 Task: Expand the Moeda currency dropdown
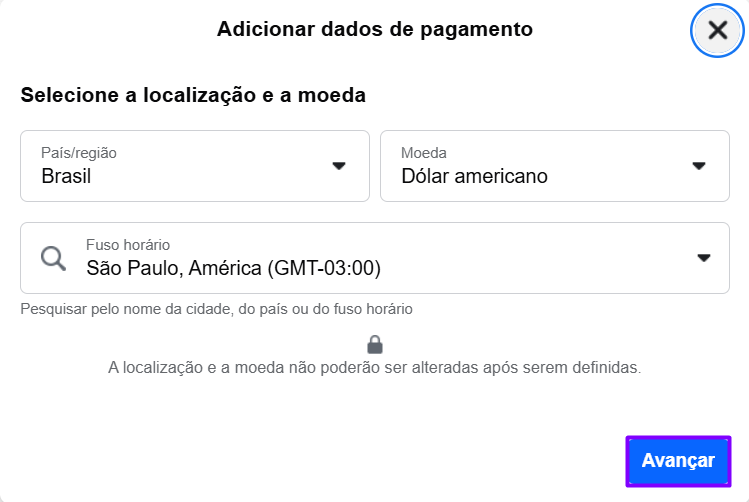tap(554, 165)
